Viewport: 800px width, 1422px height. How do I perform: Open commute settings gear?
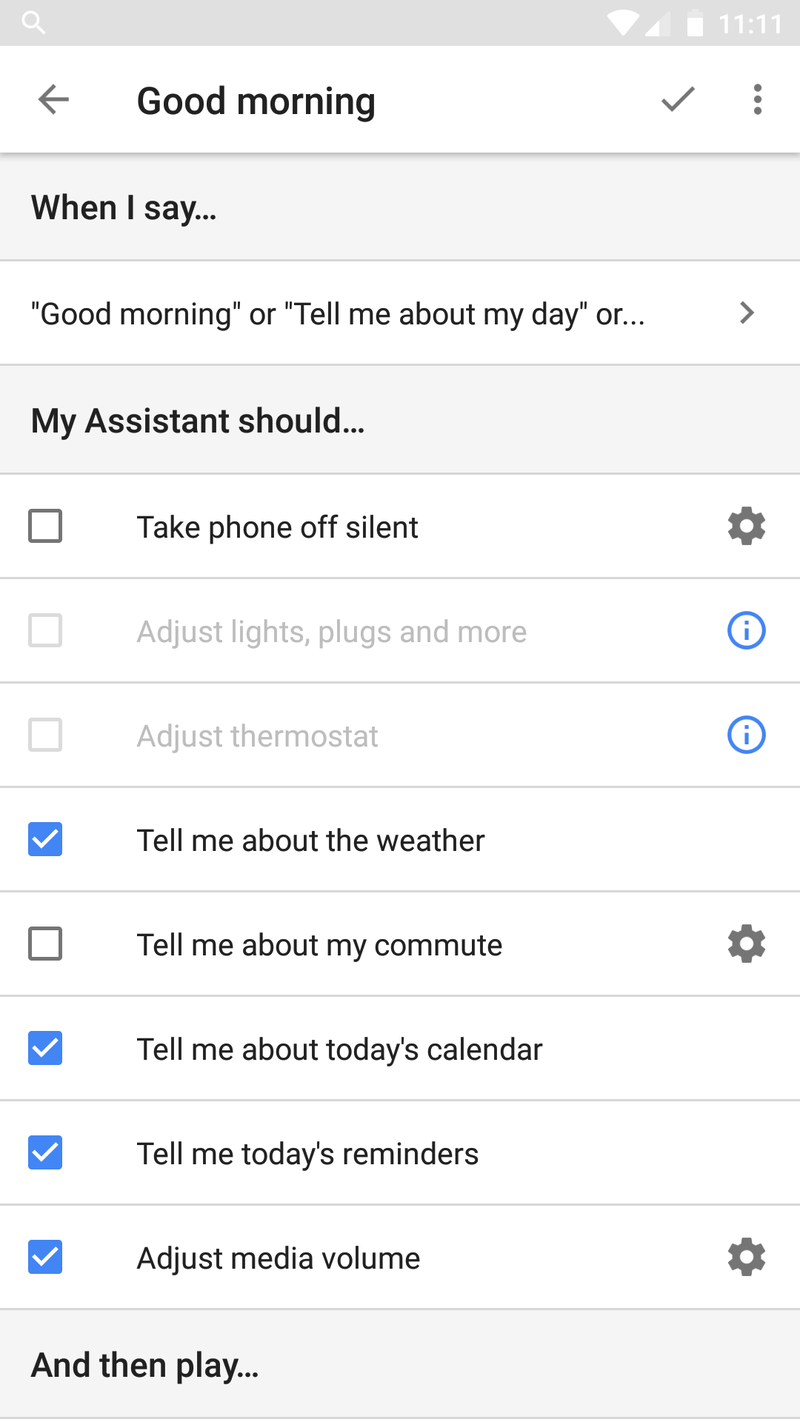coord(746,944)
